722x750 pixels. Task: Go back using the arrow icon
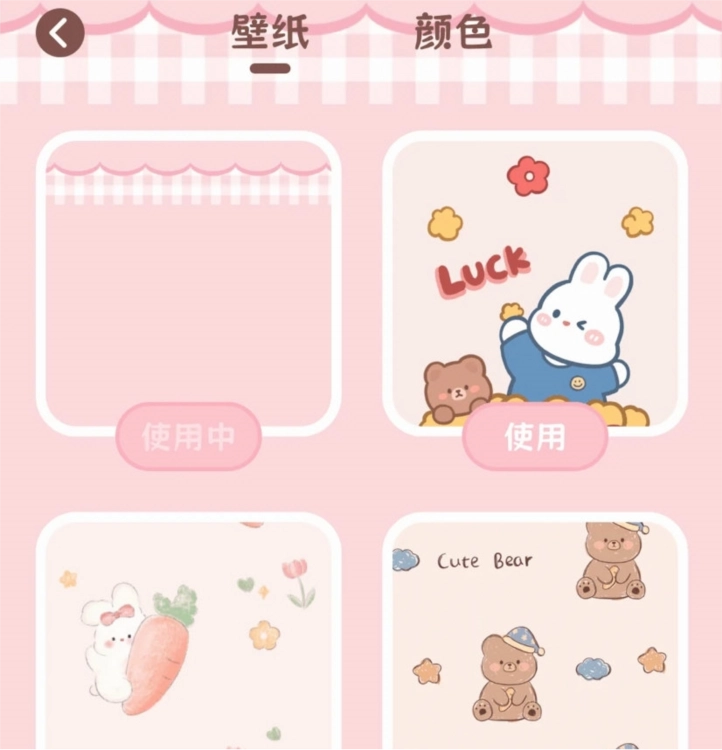(x=60, y=33)
